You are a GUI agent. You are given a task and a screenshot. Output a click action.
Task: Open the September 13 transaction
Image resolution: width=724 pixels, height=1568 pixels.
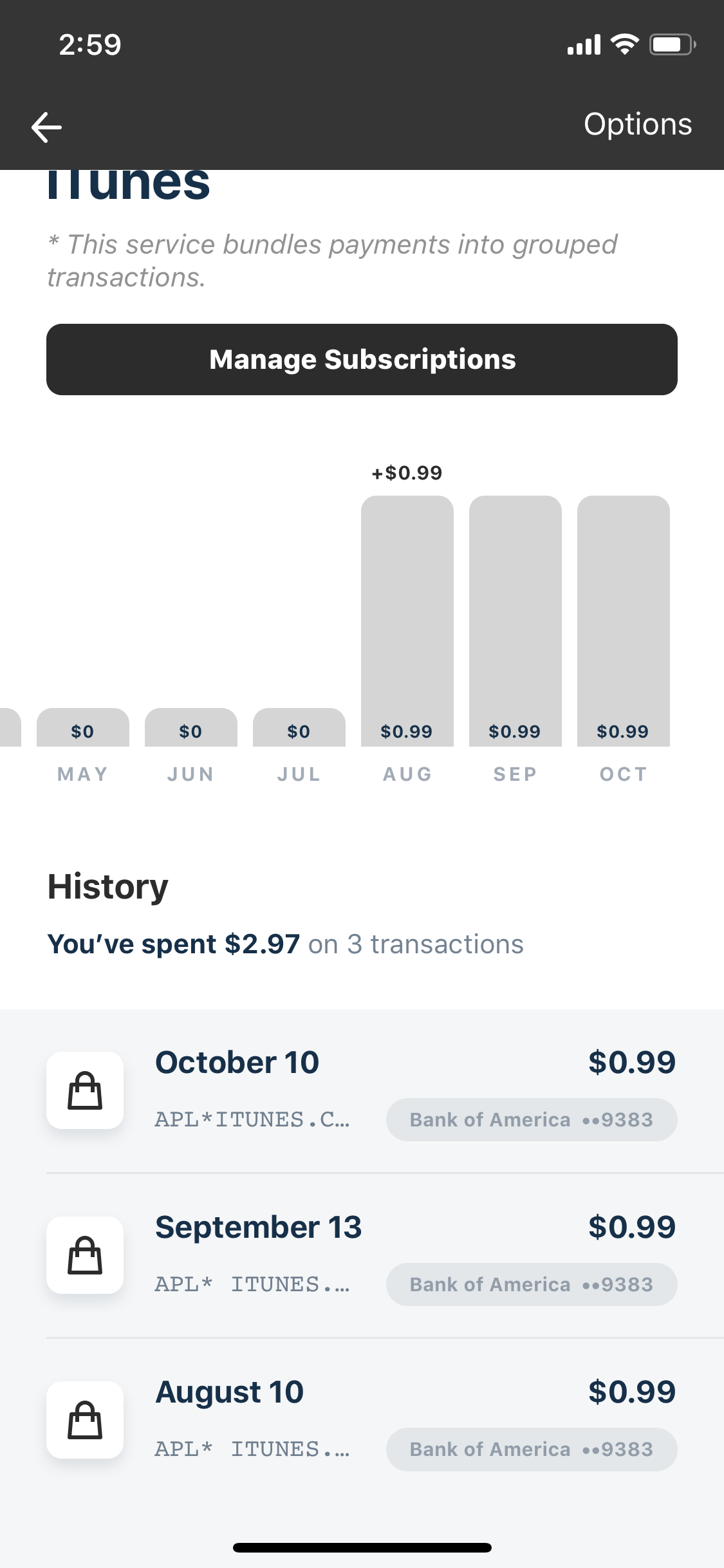click(x=362, y=1256)
